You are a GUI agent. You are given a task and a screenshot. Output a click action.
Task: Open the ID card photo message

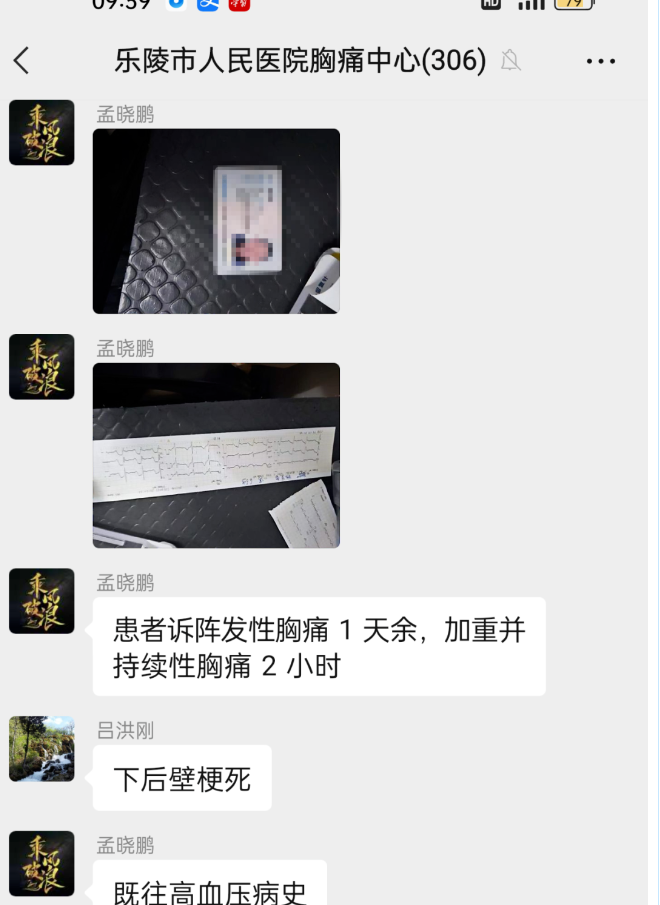pyautogui.click(x=216, y=221)
